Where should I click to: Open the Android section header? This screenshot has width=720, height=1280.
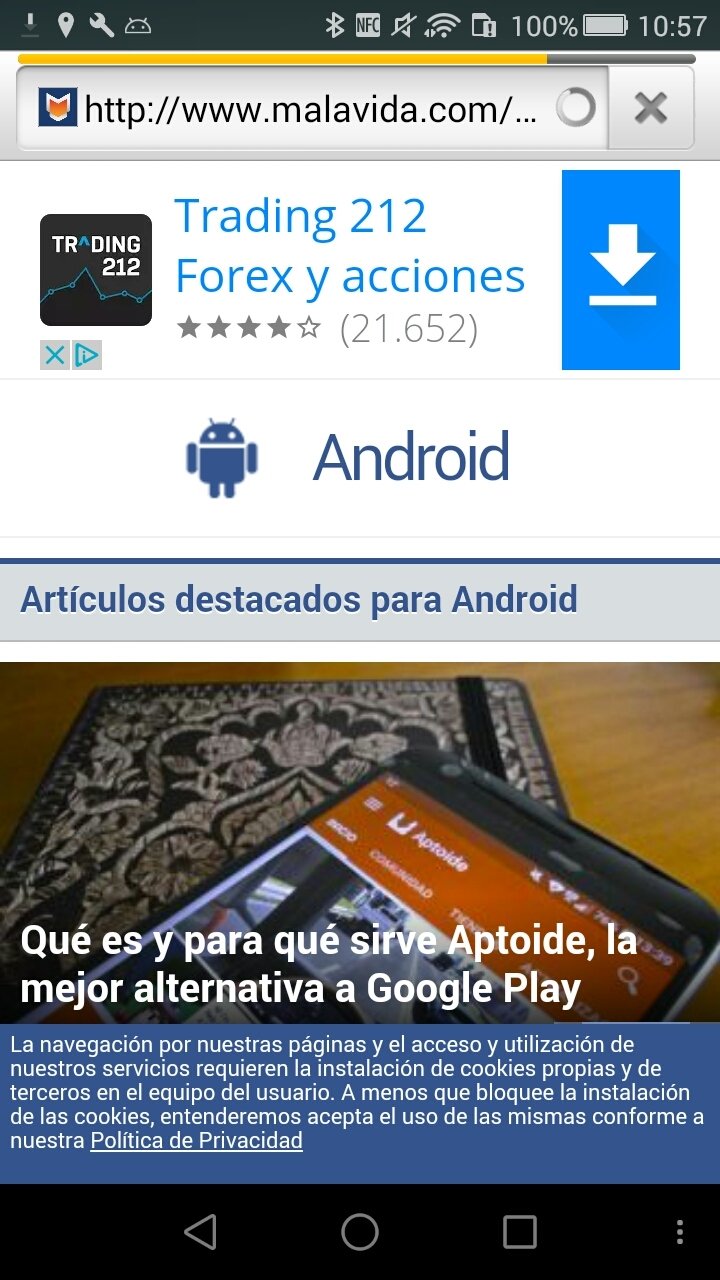pyautogui.click(x=348, y=458)
